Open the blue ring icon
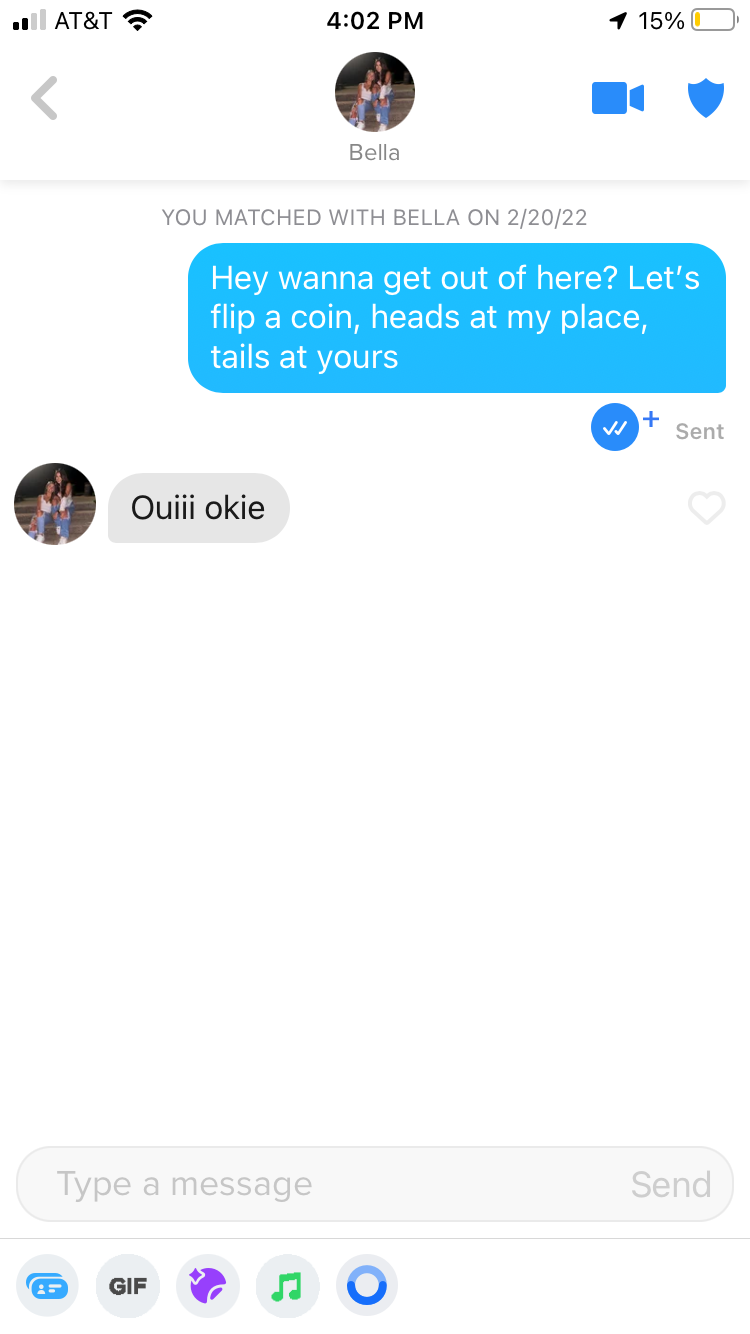Screen dimensions: 750x1334 [366, 1286]
